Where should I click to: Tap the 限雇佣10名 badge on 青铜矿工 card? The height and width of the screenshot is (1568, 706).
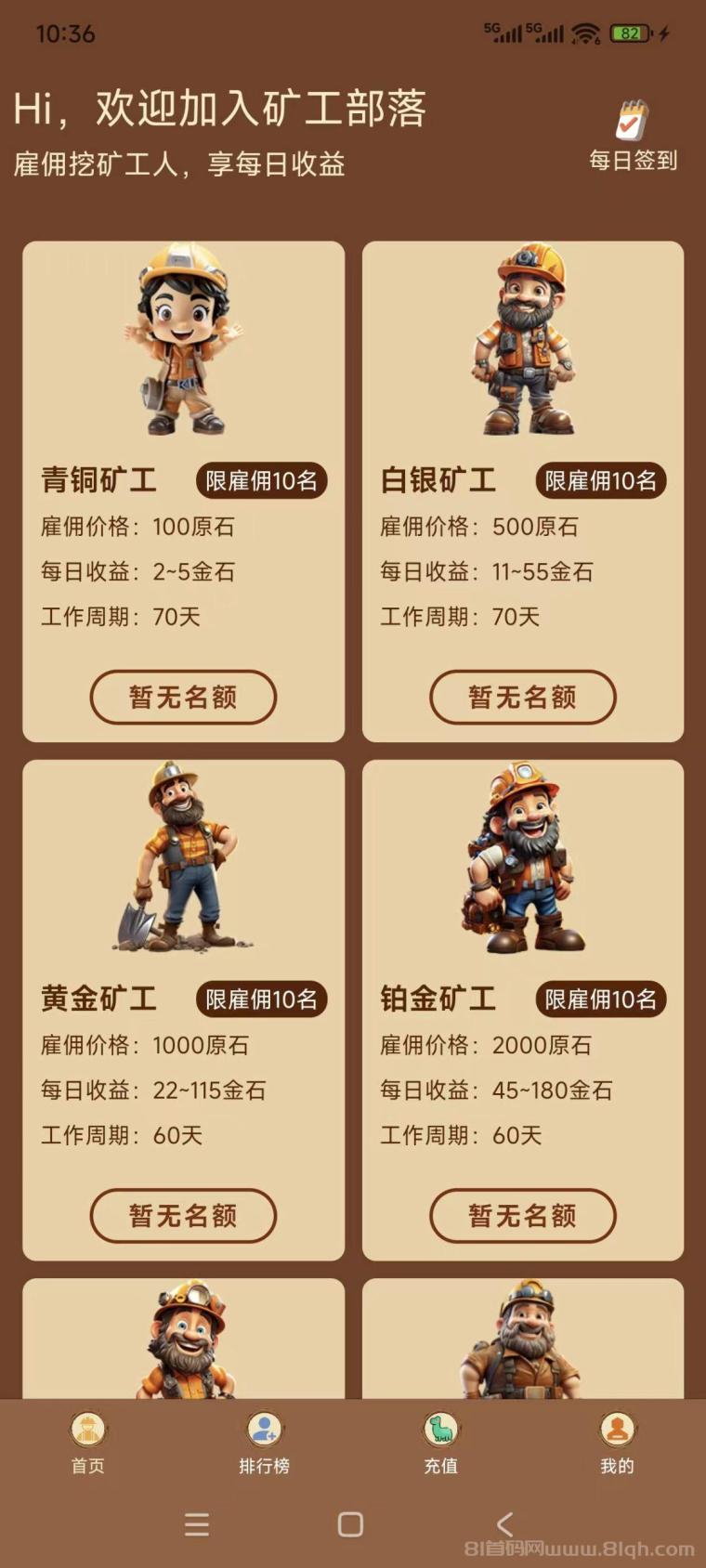tap(261, 481)
